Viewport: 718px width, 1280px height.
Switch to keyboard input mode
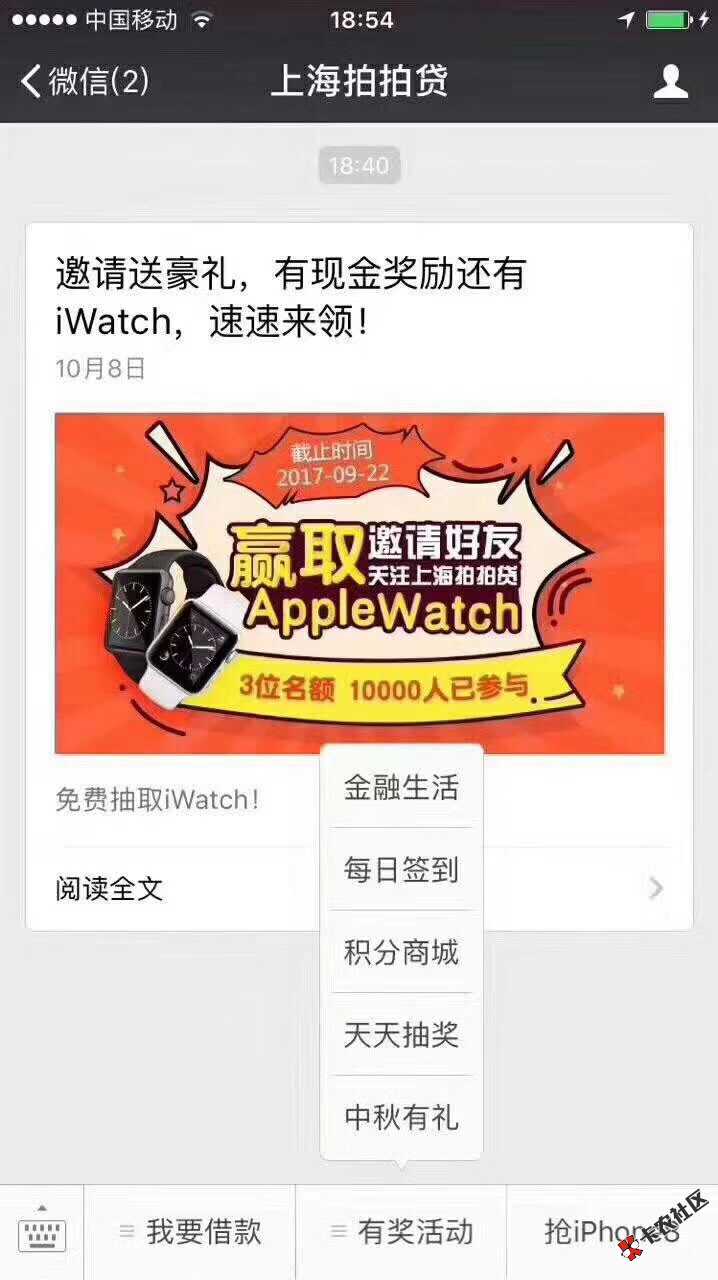coord(41,1231)
